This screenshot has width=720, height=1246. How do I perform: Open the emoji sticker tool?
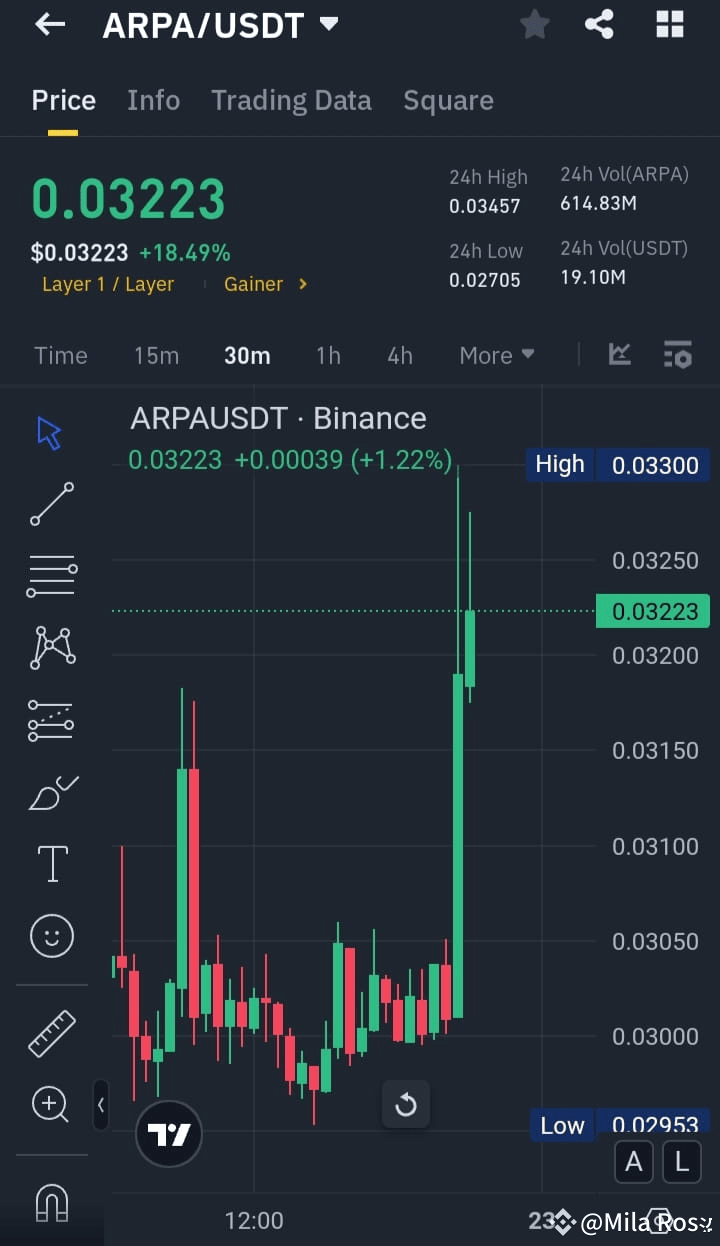tap(52, 936)
